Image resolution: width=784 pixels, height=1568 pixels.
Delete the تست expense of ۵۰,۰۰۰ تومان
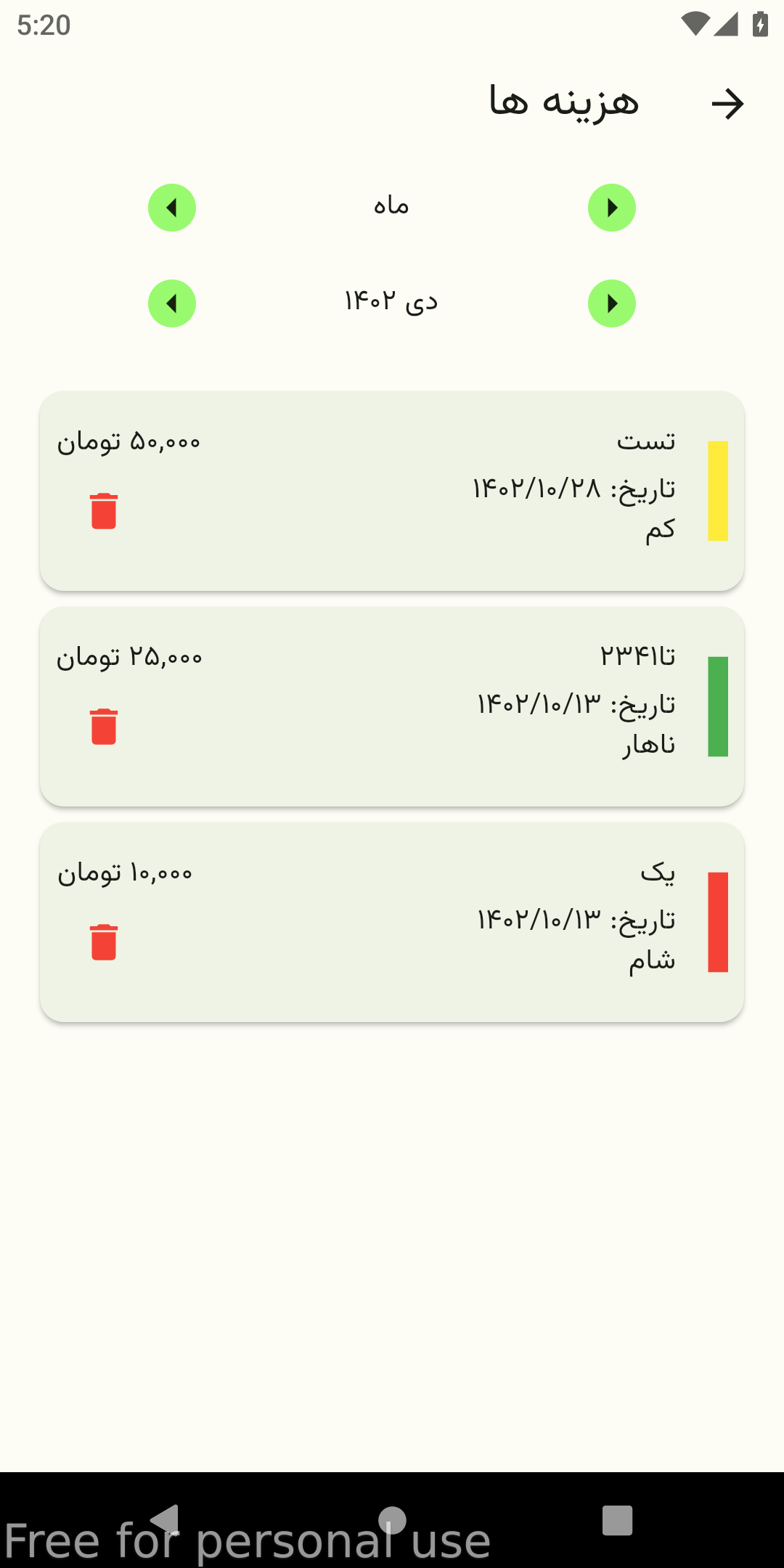click(104, 511)
